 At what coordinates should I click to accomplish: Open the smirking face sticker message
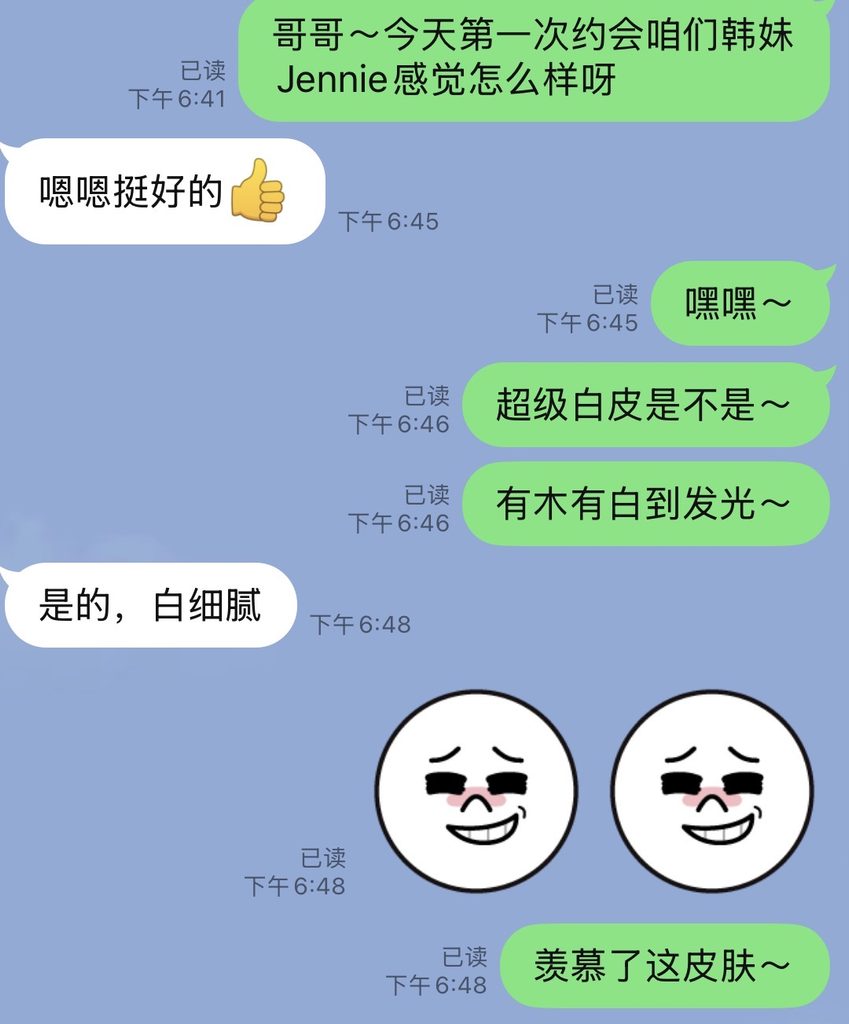point(594,791)
